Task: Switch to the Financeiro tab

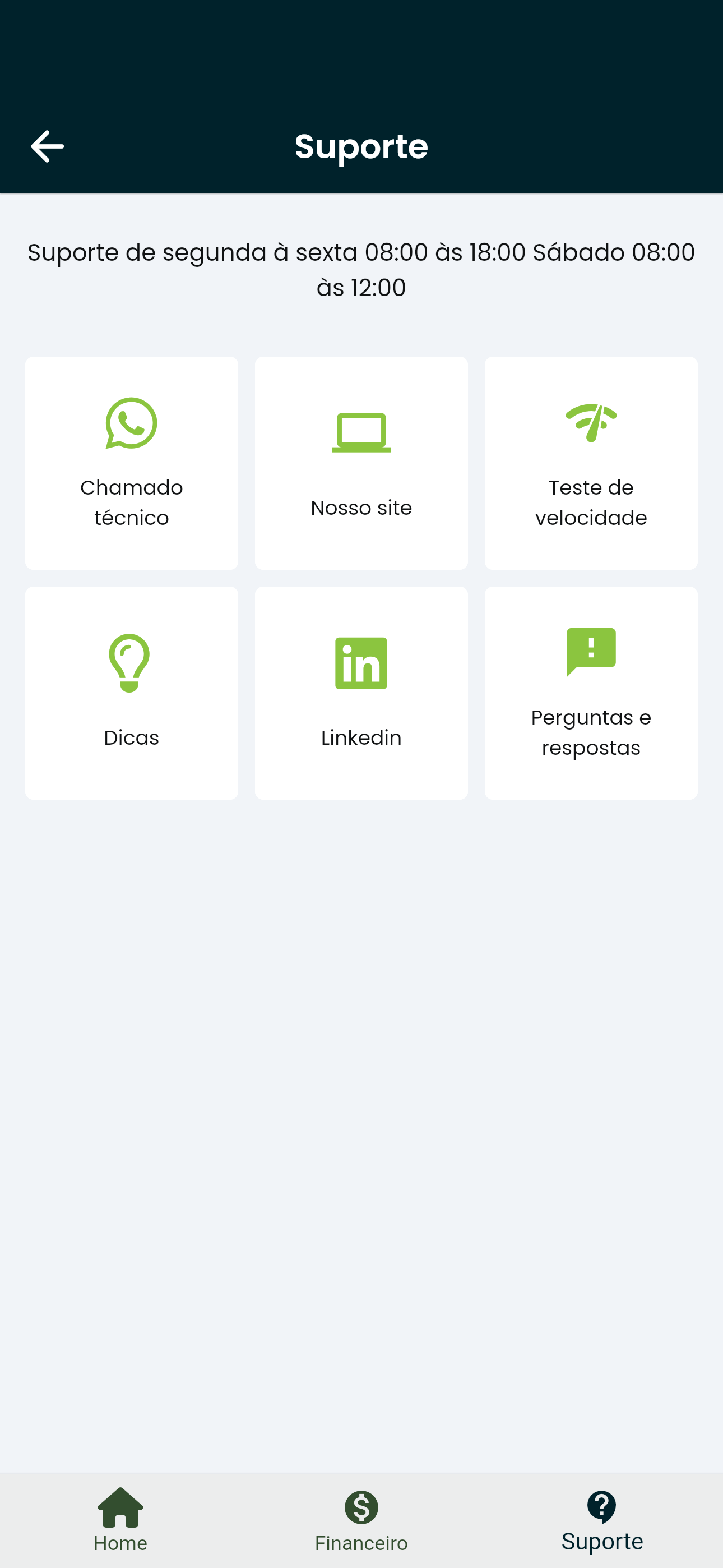Action: 361,1520
